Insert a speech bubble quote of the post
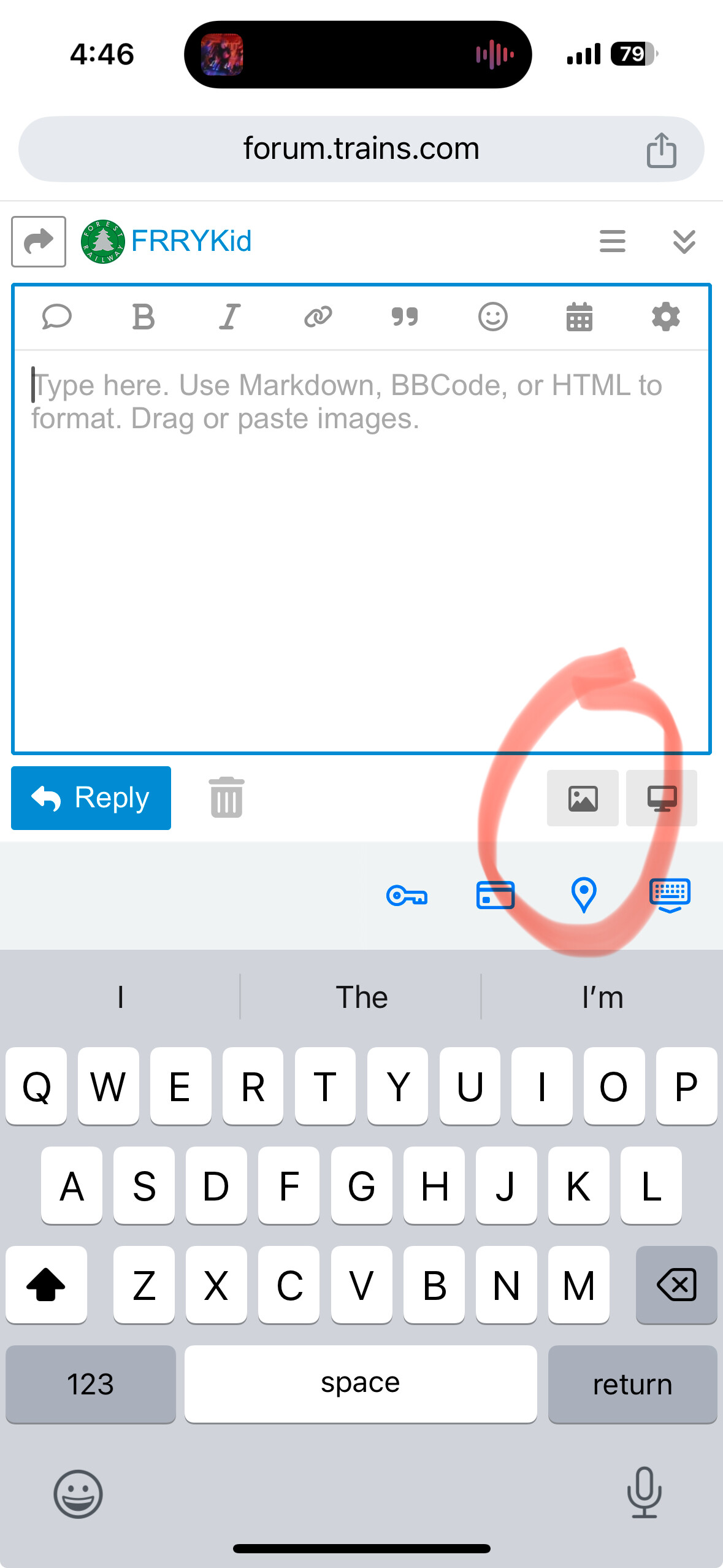The image size is (723, 1568). [57, 317]
